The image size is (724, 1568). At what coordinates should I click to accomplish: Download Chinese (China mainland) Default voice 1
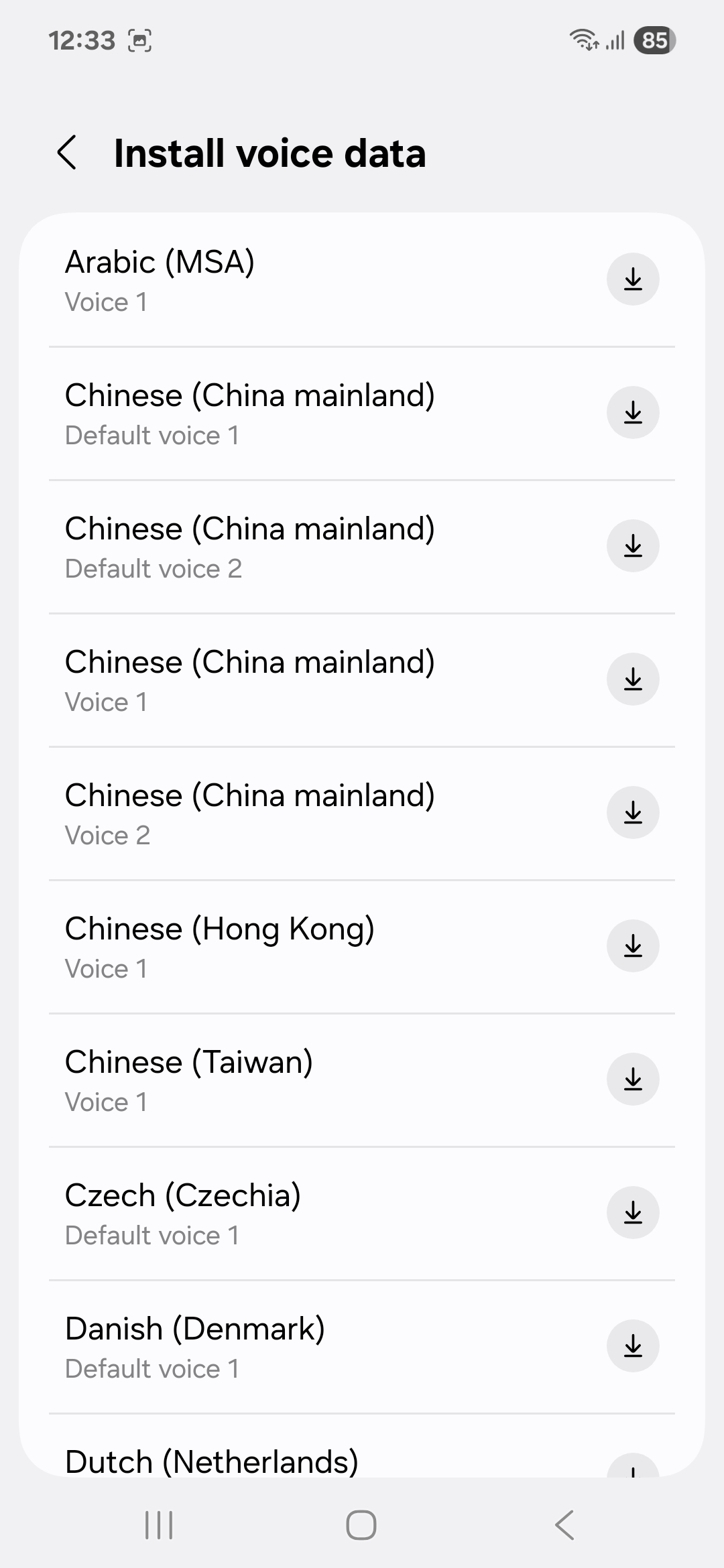coord(633,412)
